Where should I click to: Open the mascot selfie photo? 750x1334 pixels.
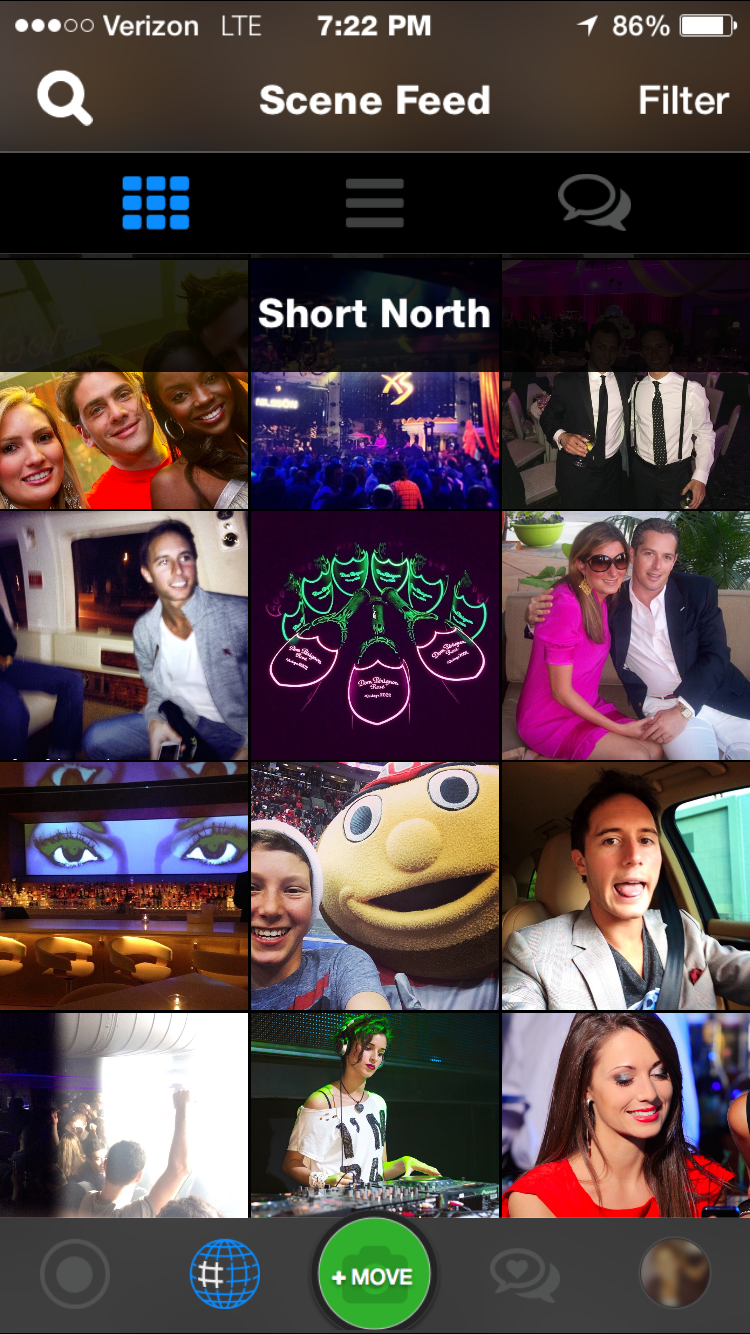(375, 886)
